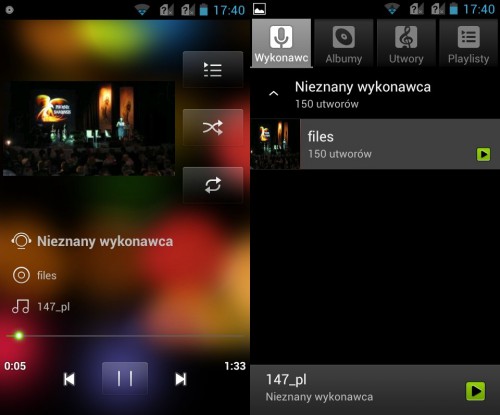
Task: Toggle shuffle mode
Action: [x=213, y=127]
